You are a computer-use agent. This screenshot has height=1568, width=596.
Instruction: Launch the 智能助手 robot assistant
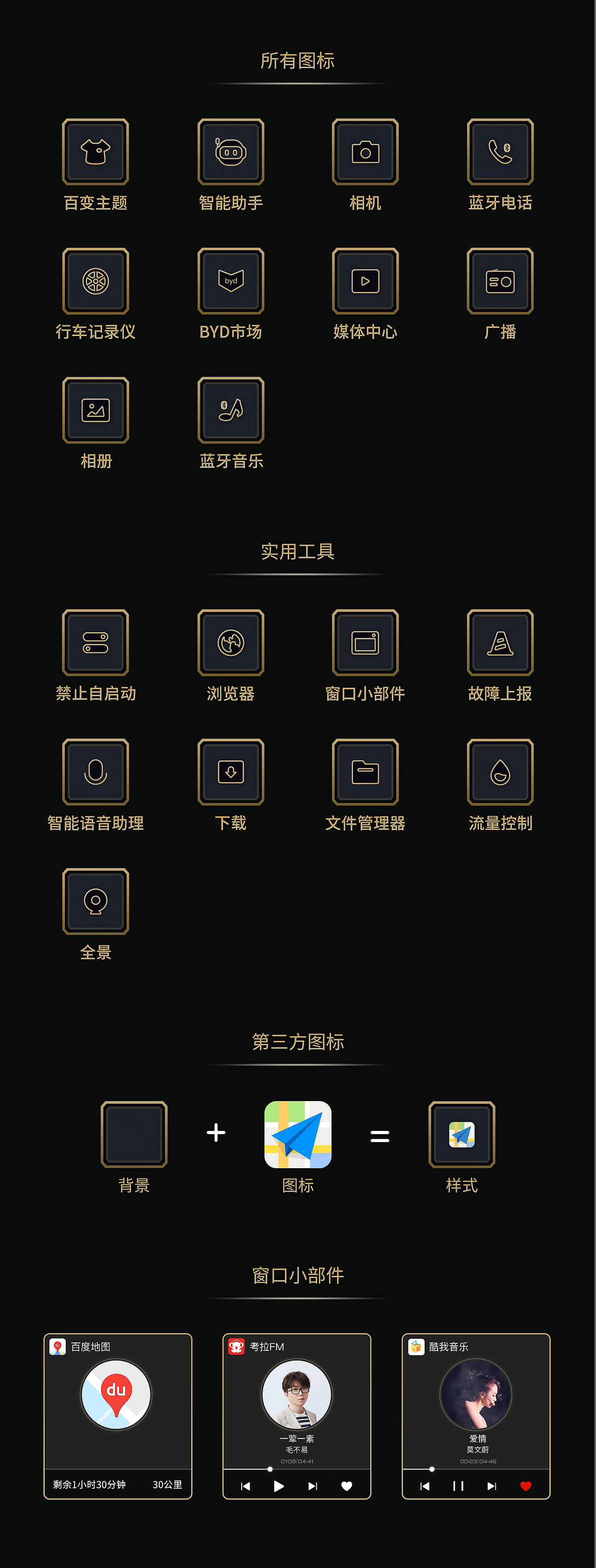coord(230,151)
